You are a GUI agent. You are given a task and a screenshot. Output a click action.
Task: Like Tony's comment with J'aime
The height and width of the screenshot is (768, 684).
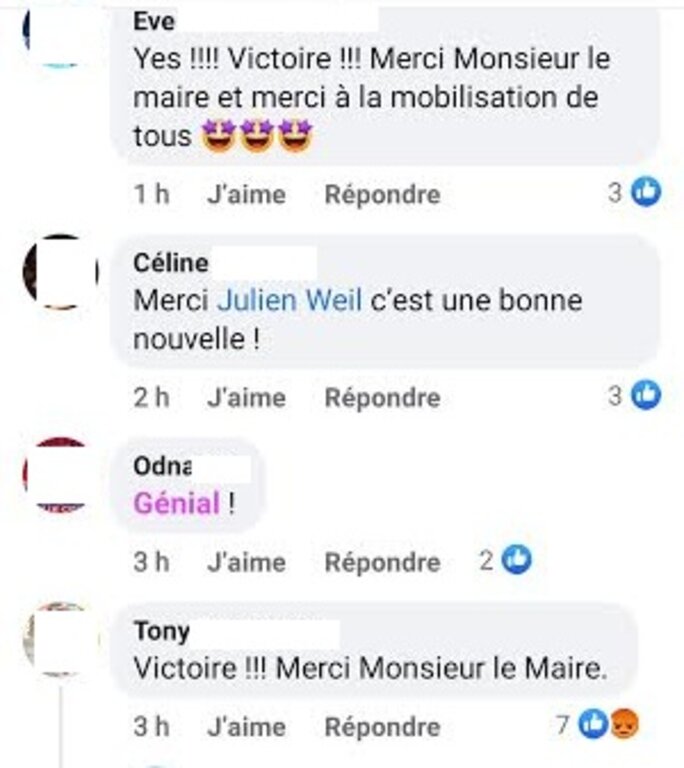point(245,726)
